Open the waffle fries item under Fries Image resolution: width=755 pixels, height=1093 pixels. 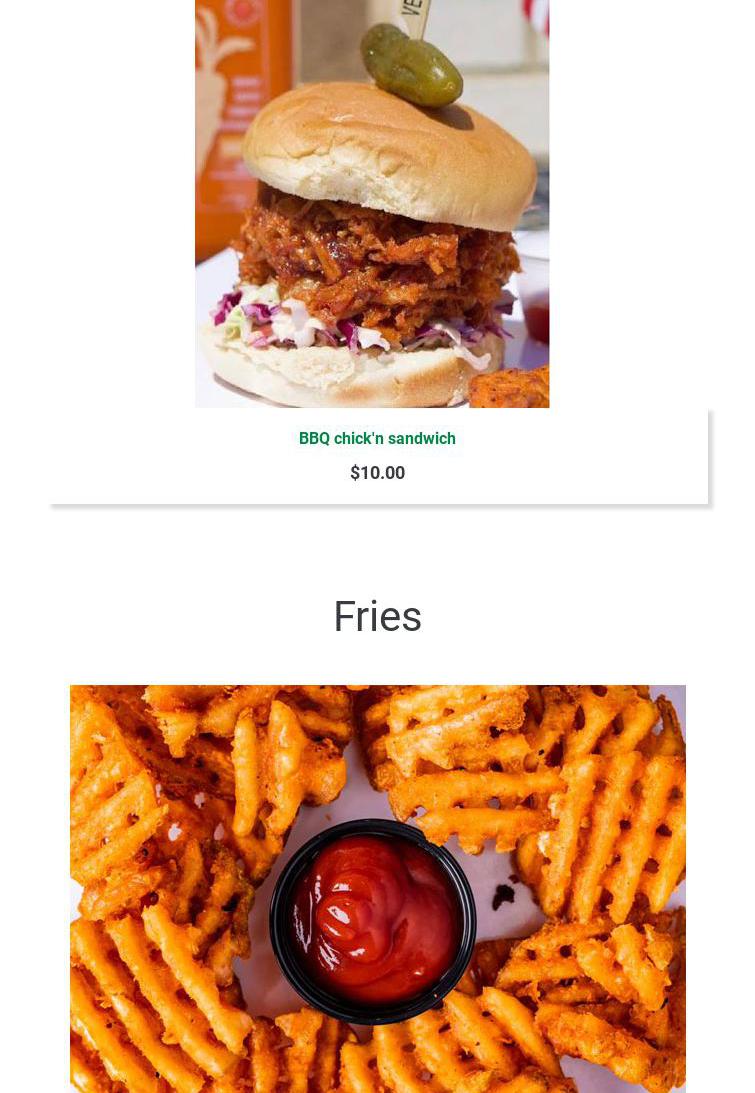tap(377, 888)
